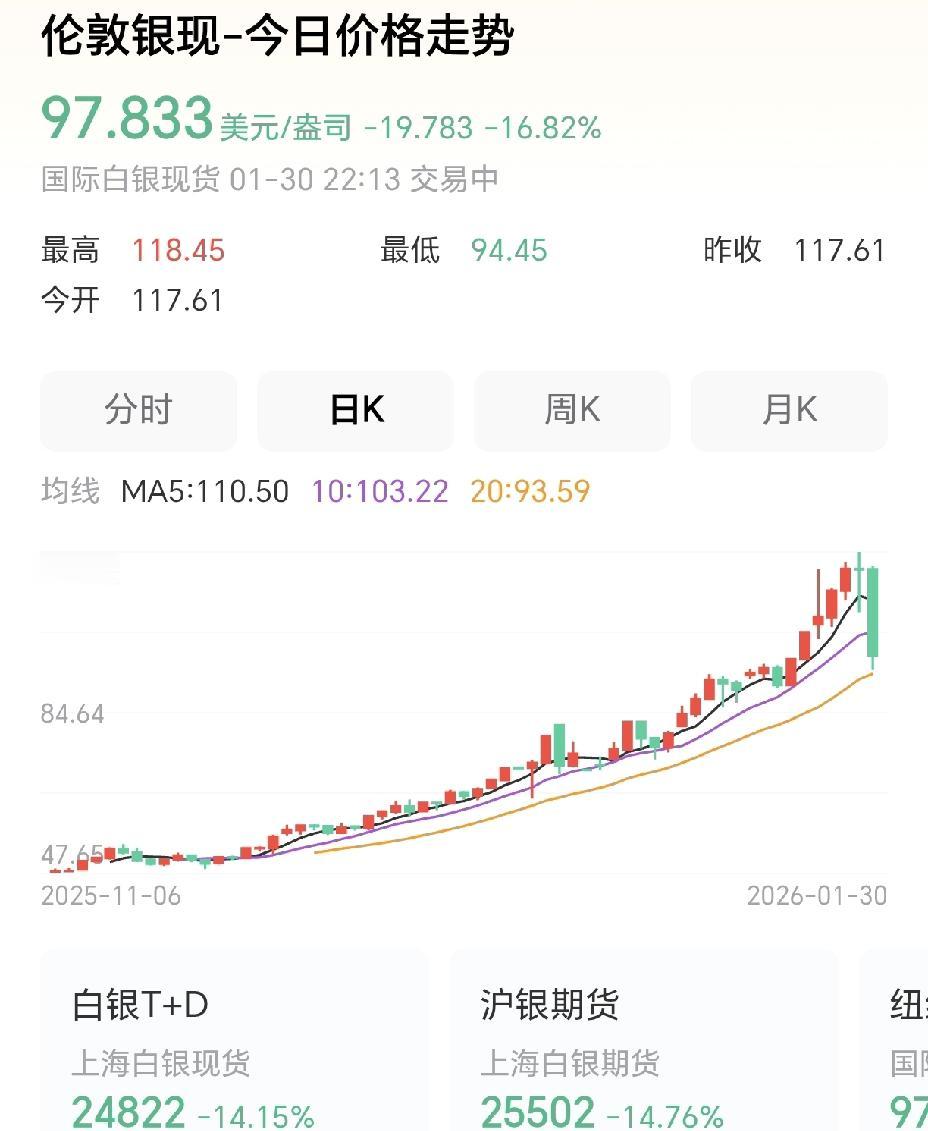
Task: Click the 最高 highest price 118.45
Action: [x=179, y=251]
